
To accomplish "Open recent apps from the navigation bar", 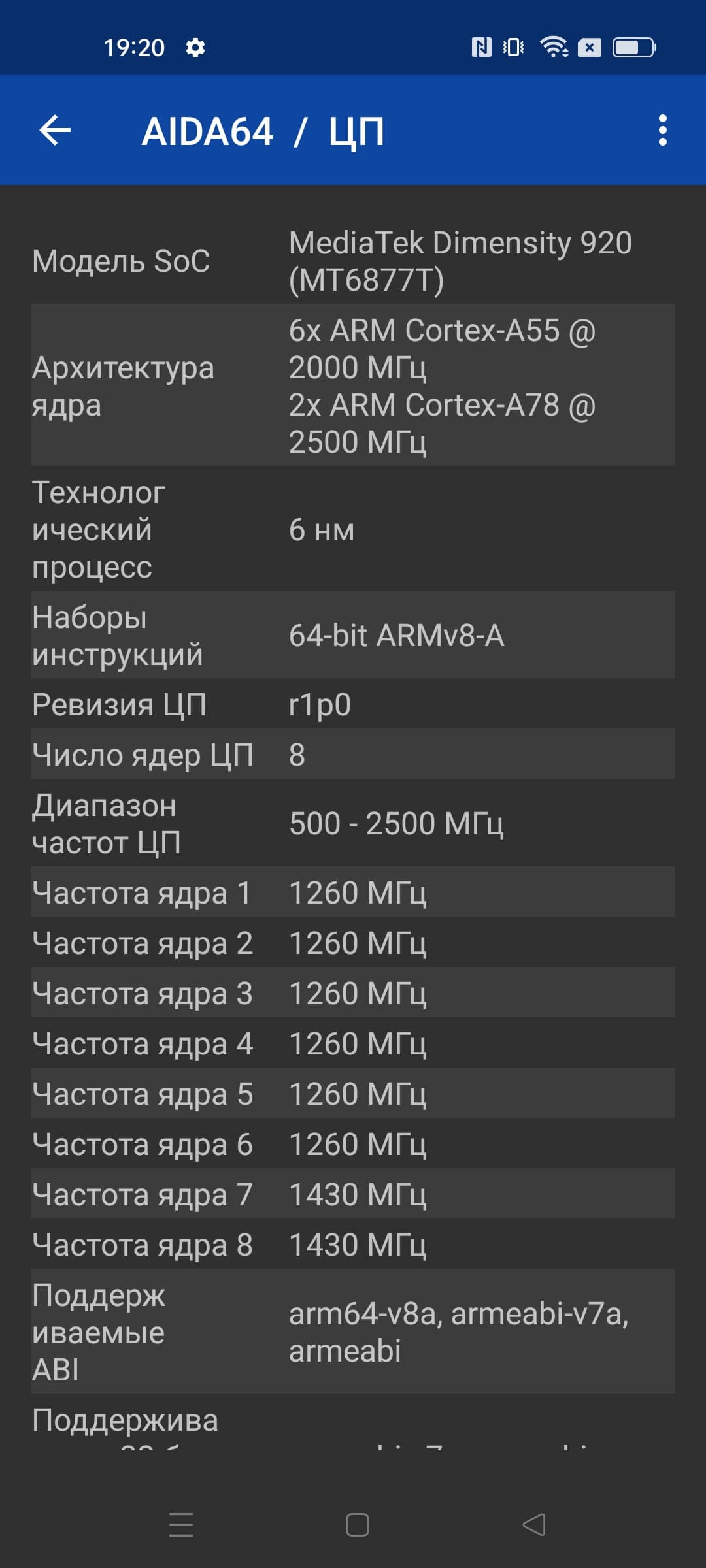I will tap(181, 1524).
